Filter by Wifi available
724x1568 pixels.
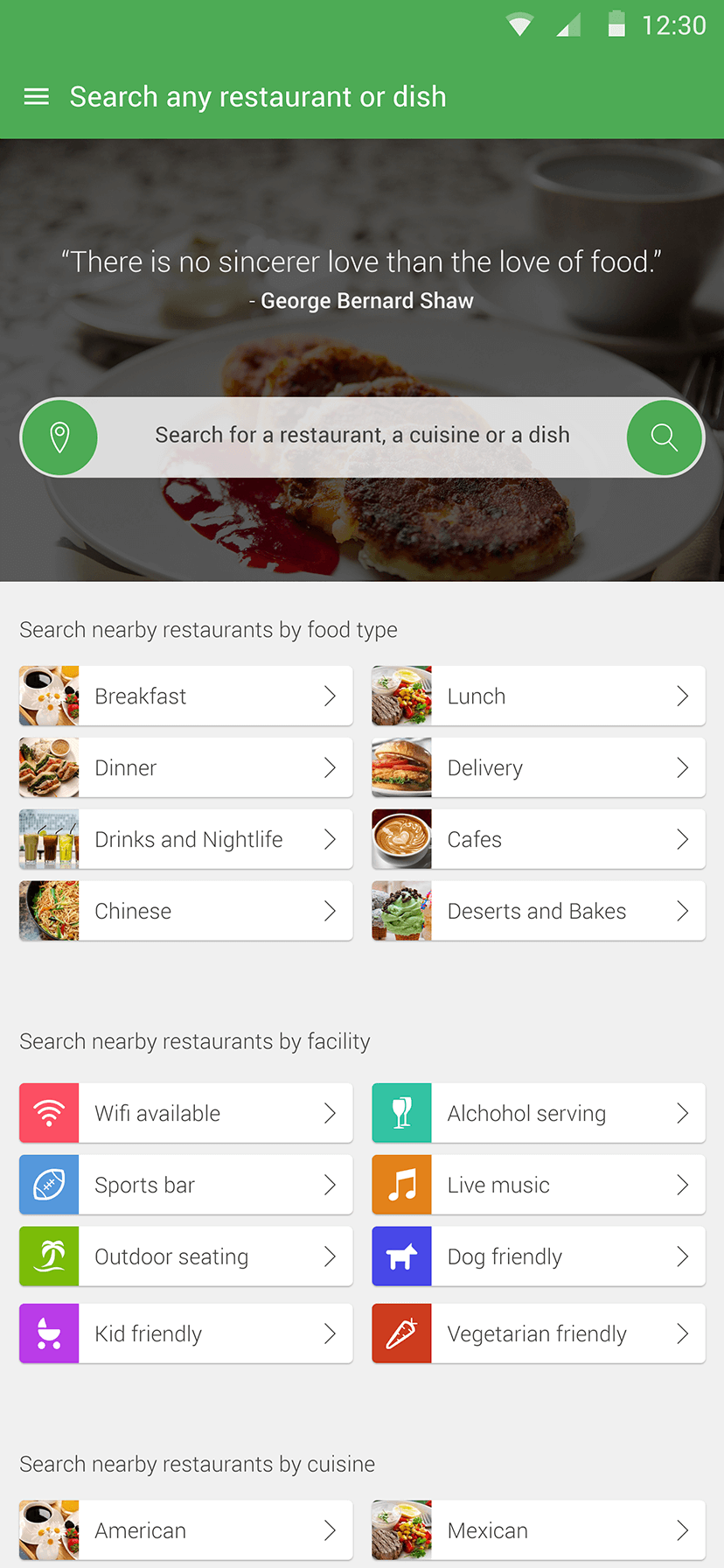(x=186, y=1113)
